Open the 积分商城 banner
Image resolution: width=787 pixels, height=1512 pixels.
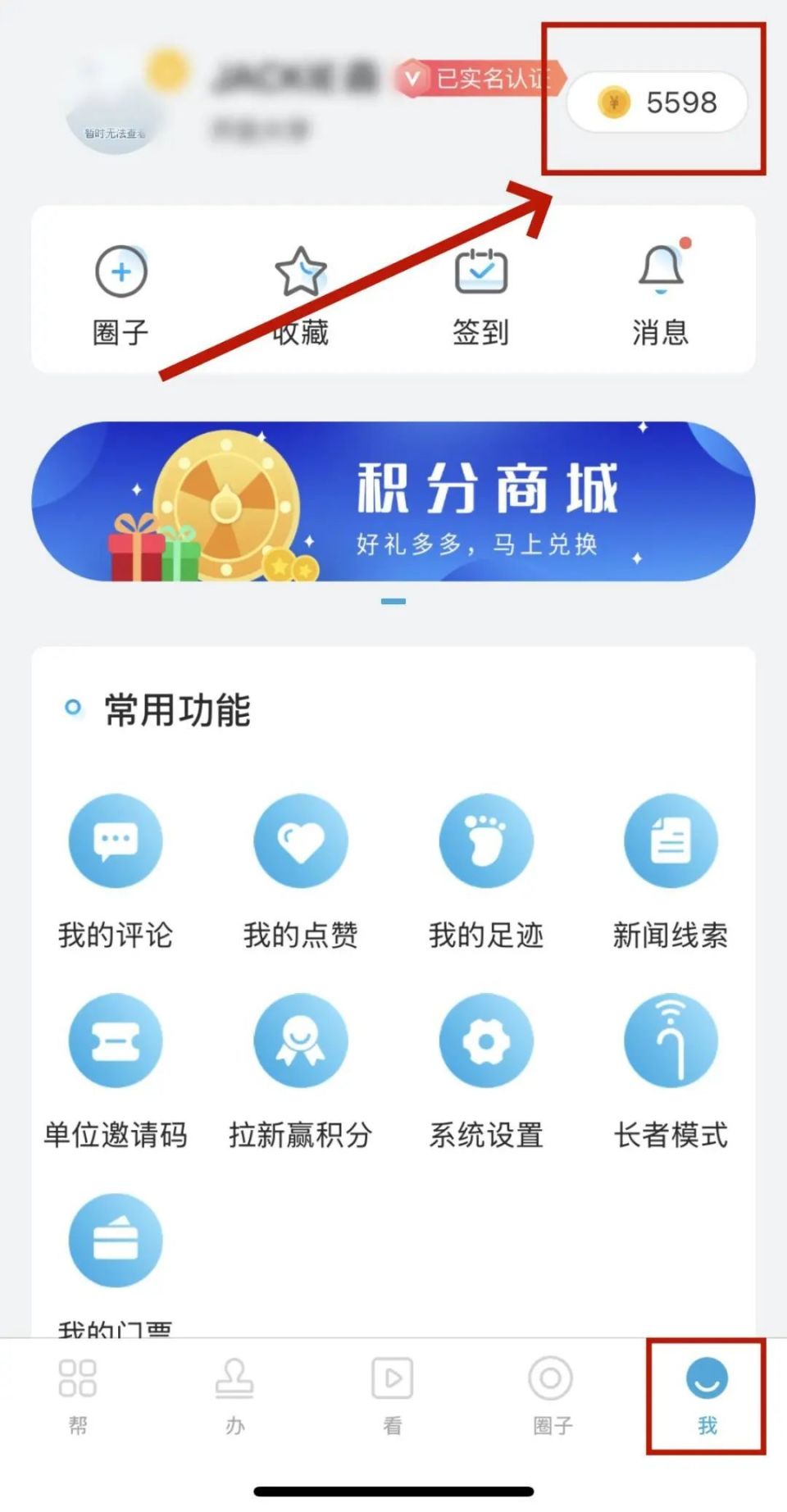coord(393,502)
